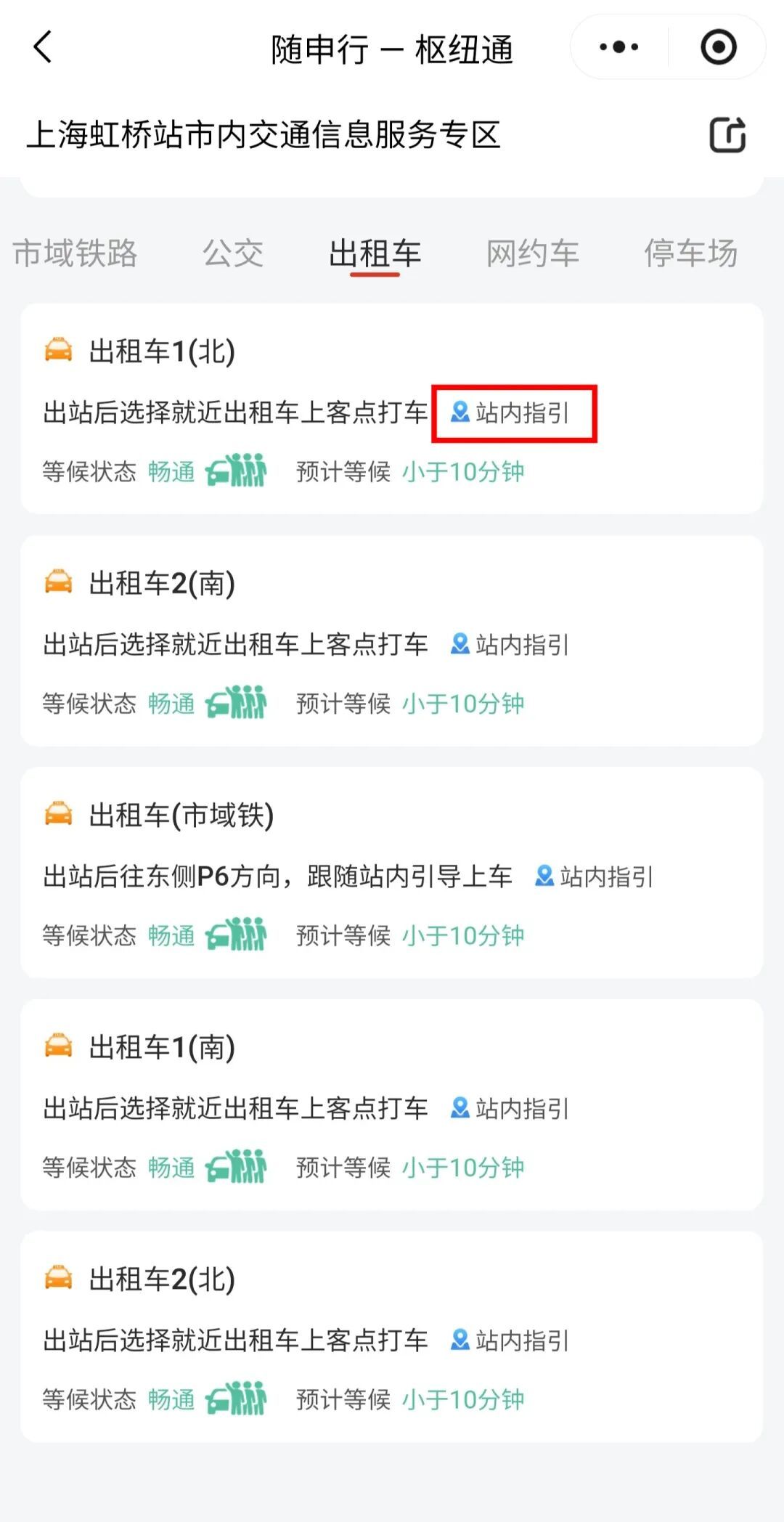Open the mini program three-dot menu
Image resolution: width=784 pixels, height=1522 pixels.
point(618,48)
